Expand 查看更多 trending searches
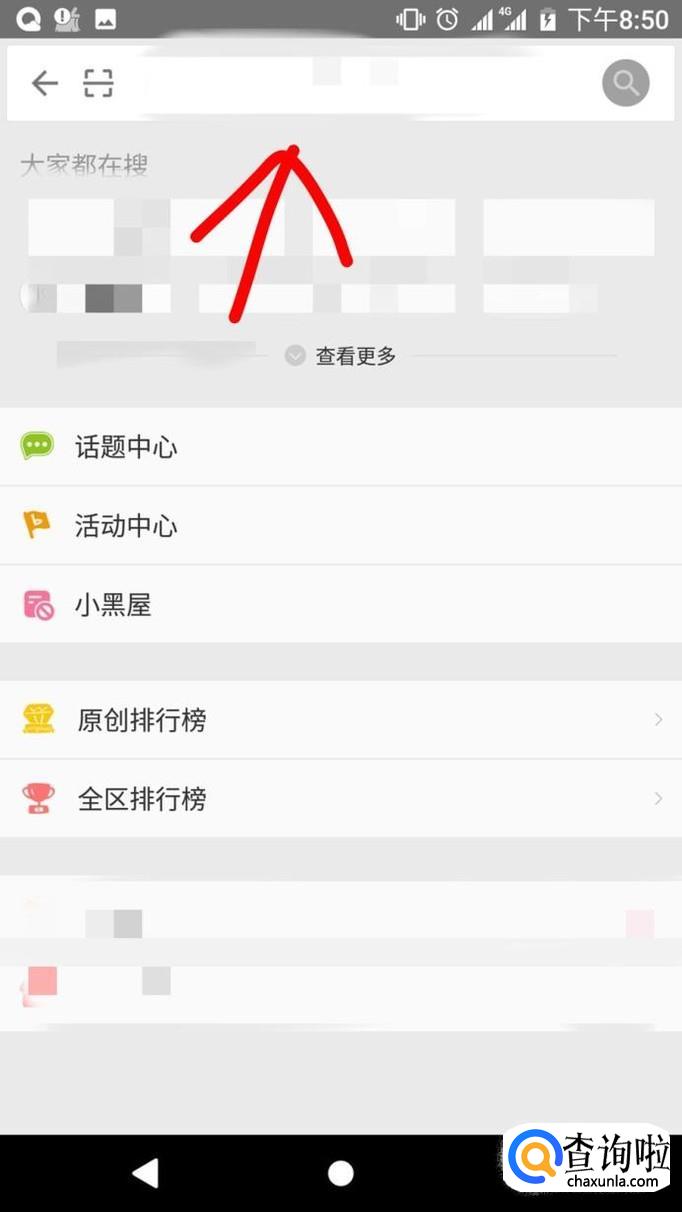The width and height of the screenshot is (682, 1212). pyautogui.click(x=342, y=356)
